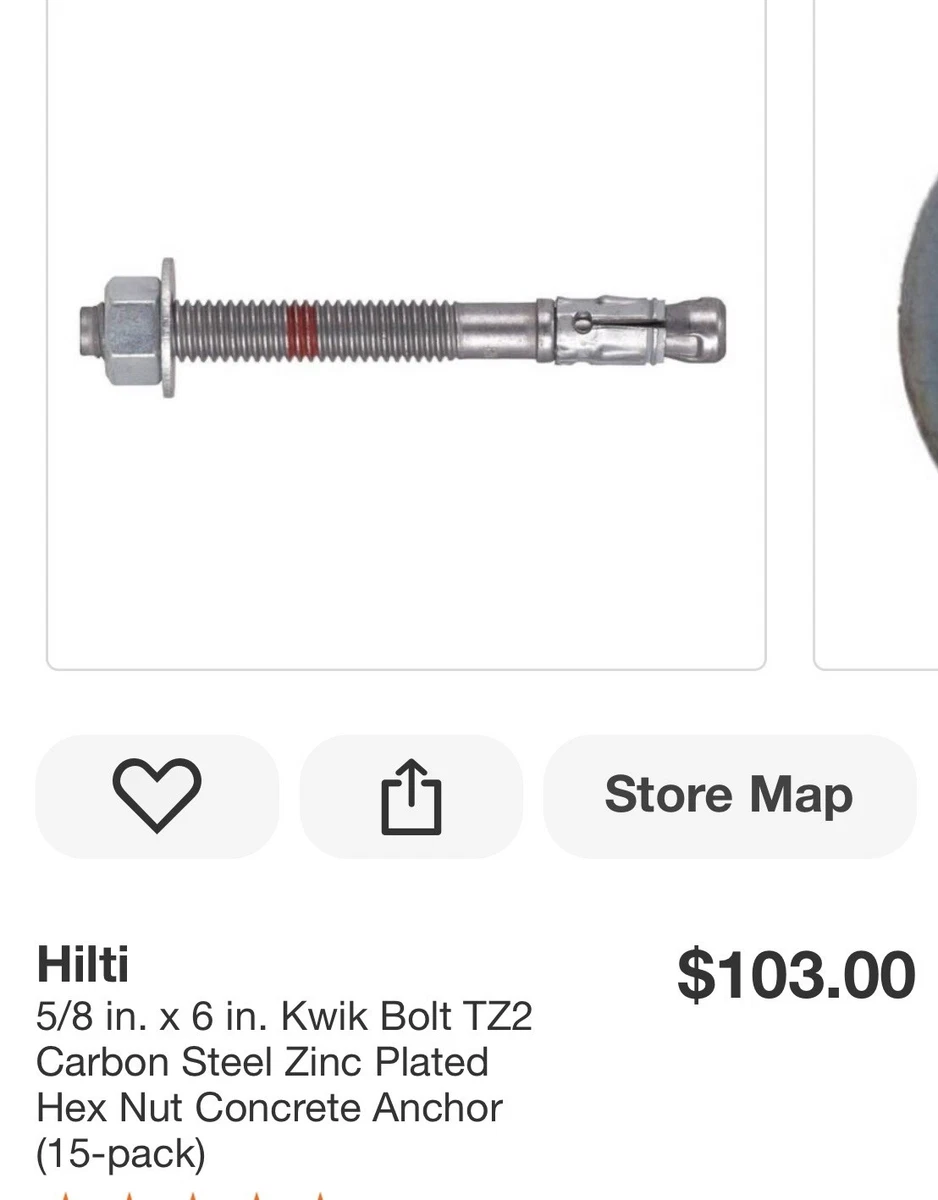Tap the star rating row

(190, 1193)
